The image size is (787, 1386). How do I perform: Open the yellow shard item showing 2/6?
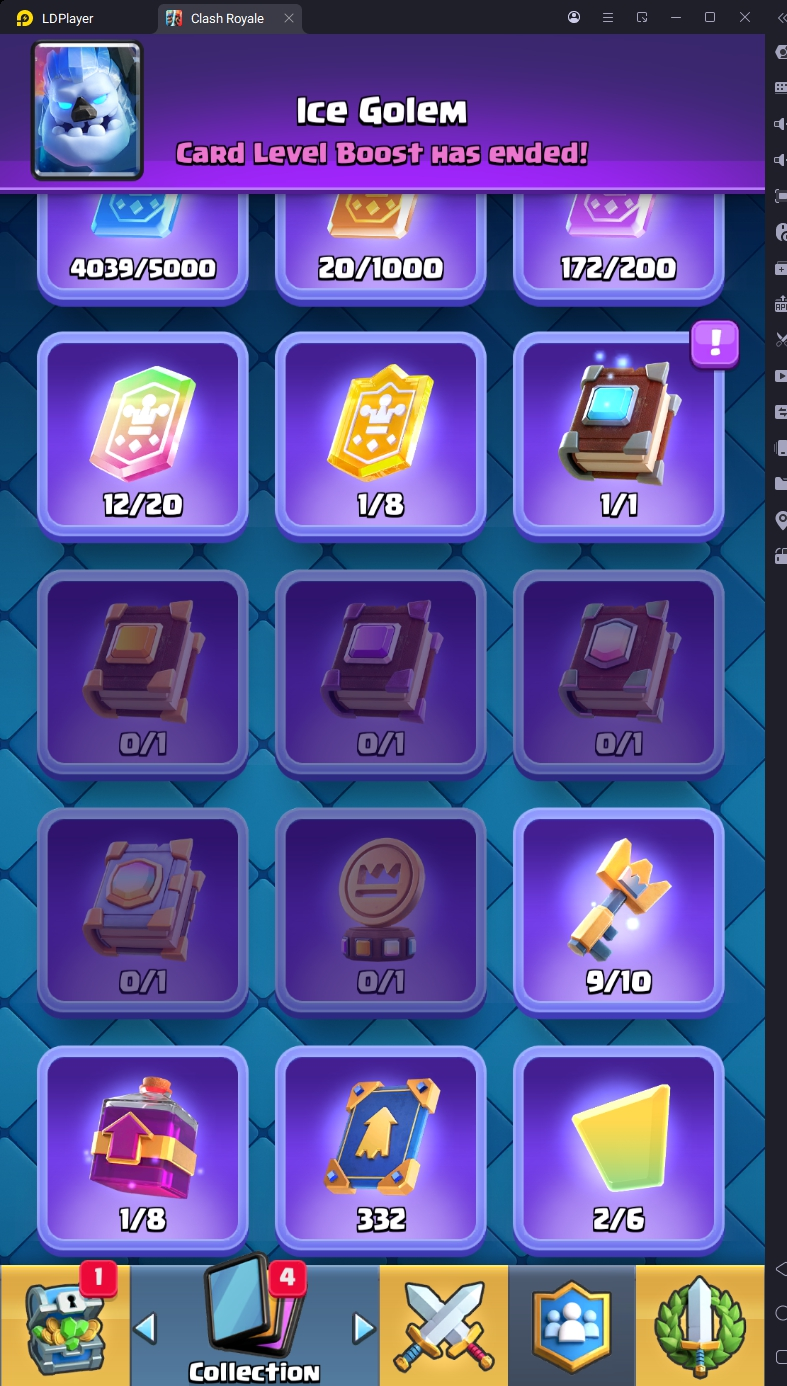(618, 1148)
